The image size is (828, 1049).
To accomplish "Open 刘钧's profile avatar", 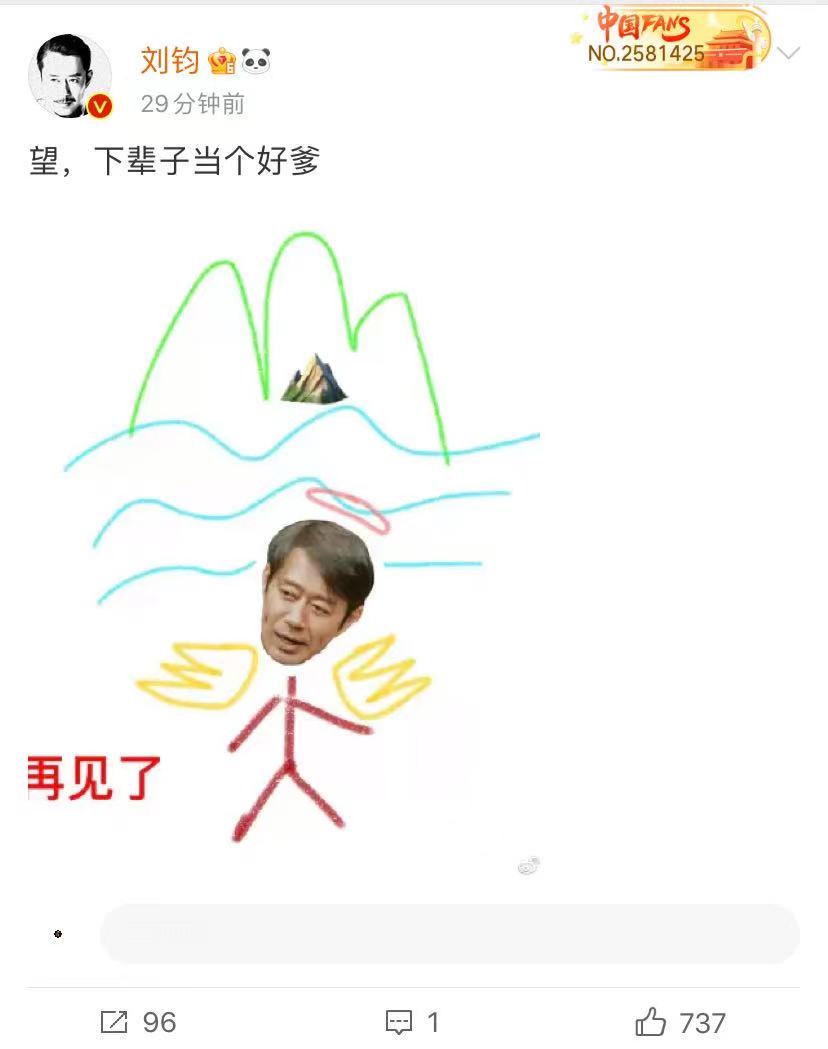I will coord(69,76).
